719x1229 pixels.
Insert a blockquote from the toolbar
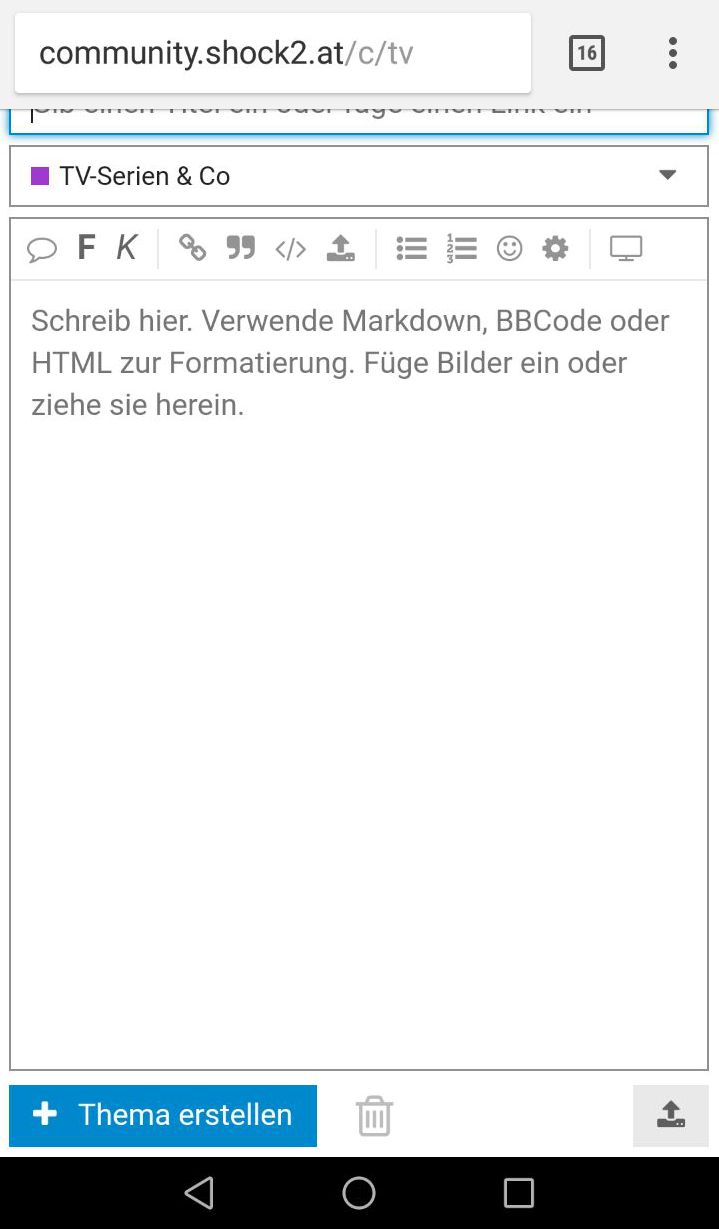click(241, 248)
